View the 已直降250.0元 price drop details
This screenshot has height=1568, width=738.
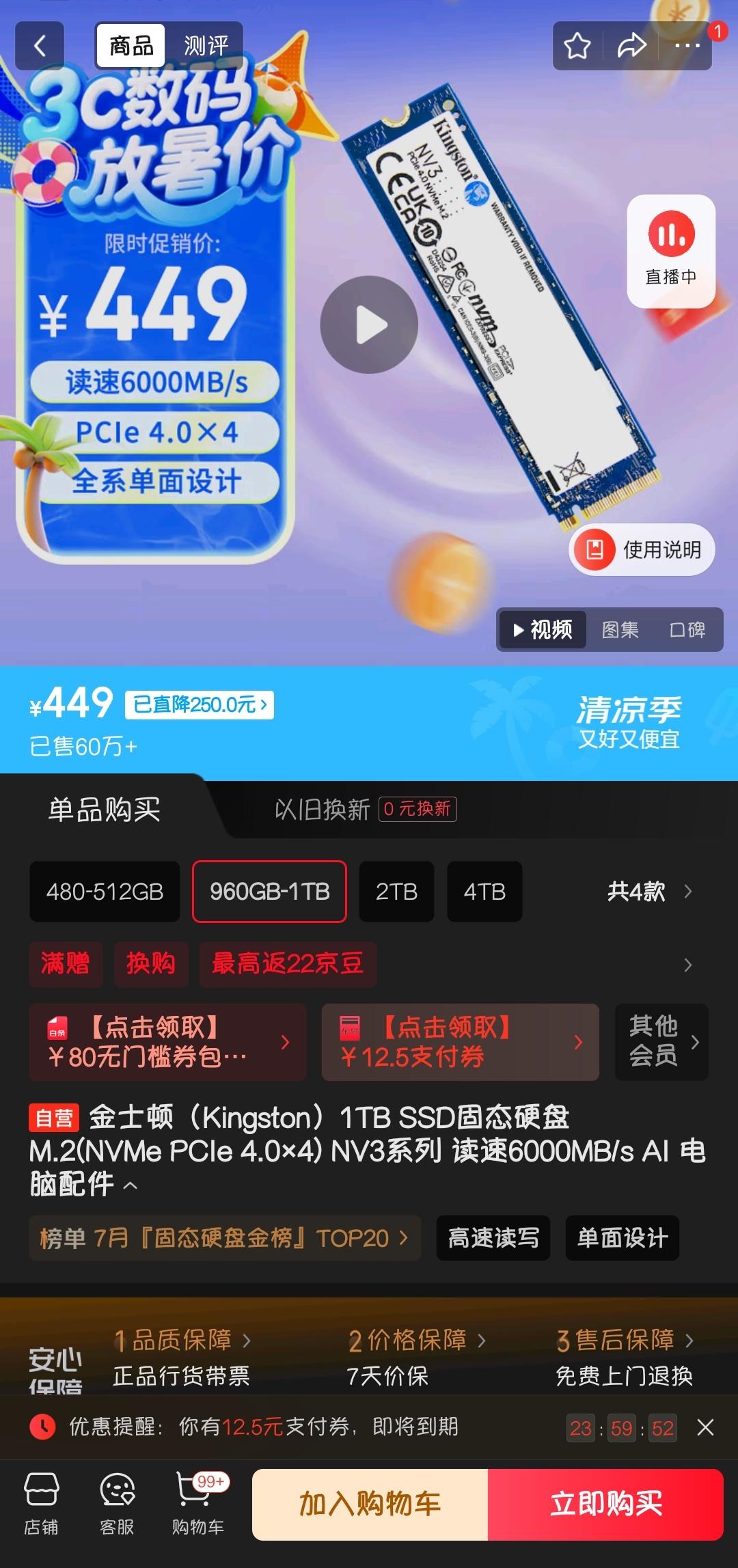(199, 704)
